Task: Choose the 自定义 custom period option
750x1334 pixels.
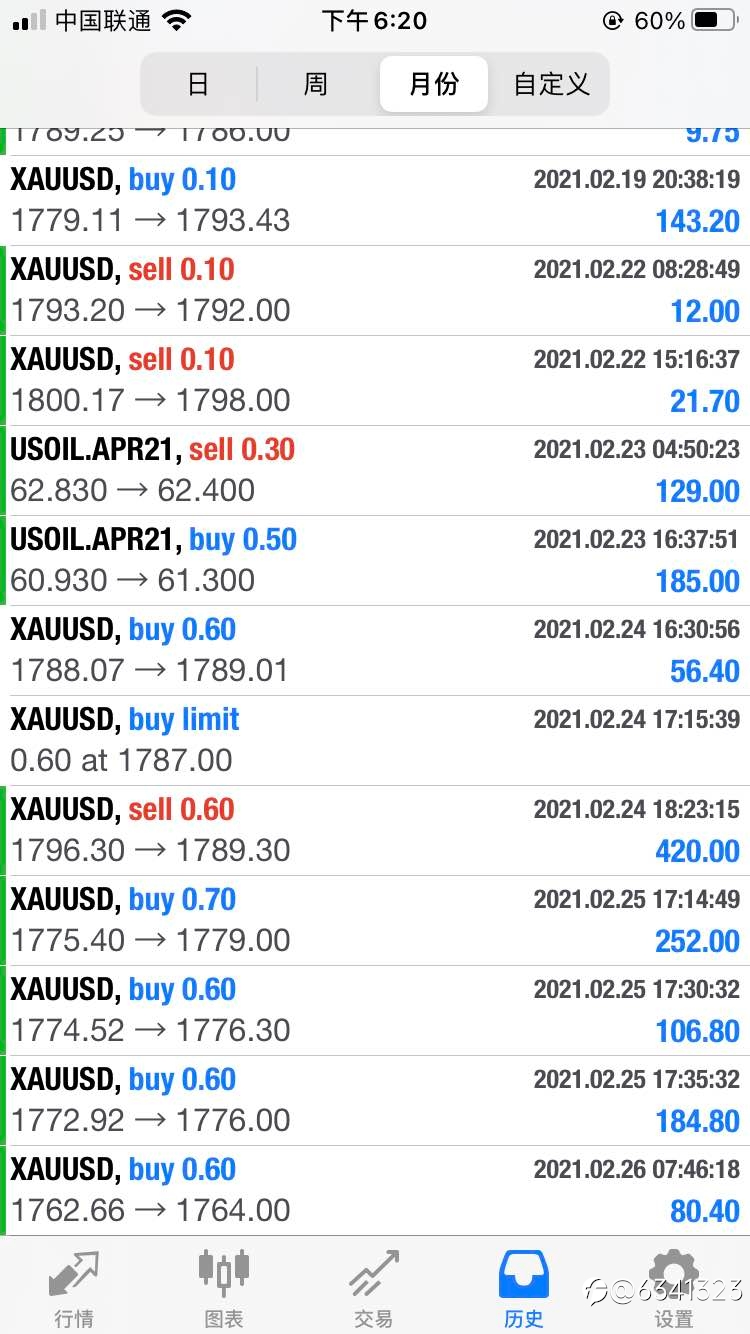Action: (x=551, y=84)
